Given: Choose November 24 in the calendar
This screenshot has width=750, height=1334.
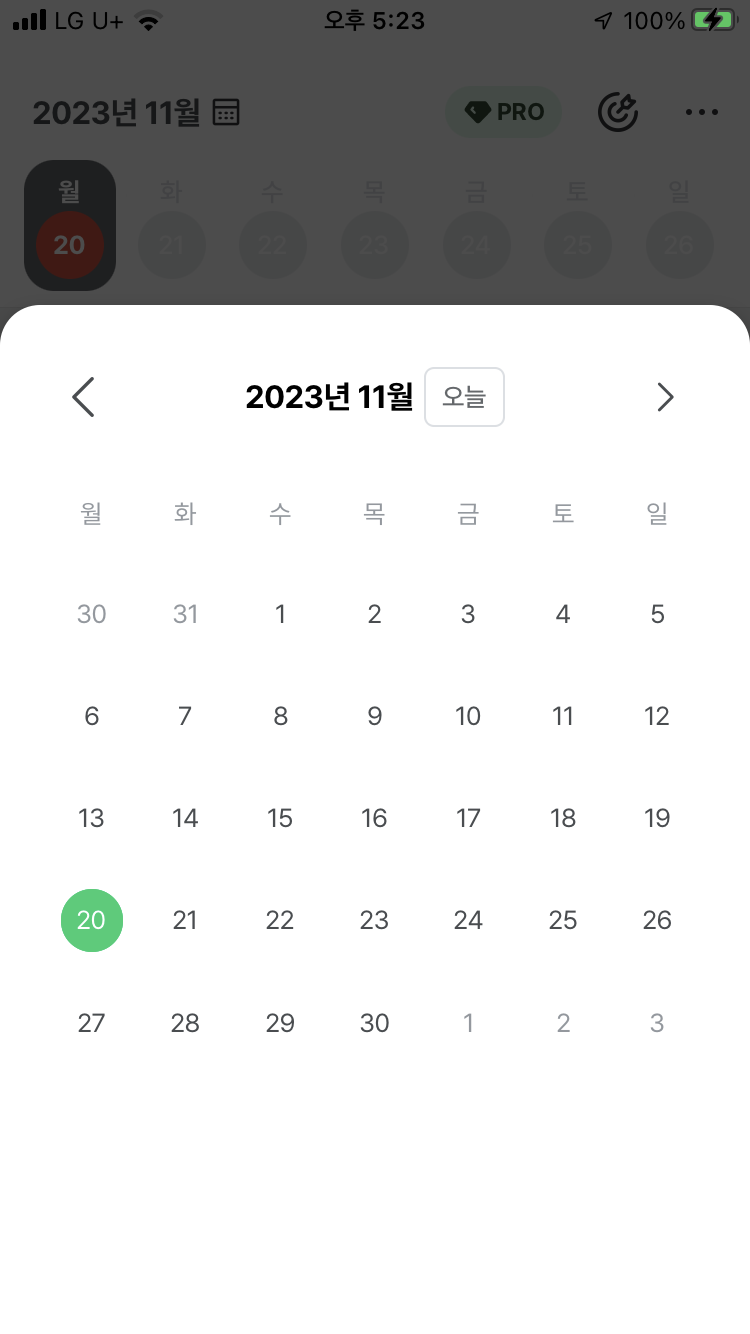Looking at the screenshot, I should 468,920.
